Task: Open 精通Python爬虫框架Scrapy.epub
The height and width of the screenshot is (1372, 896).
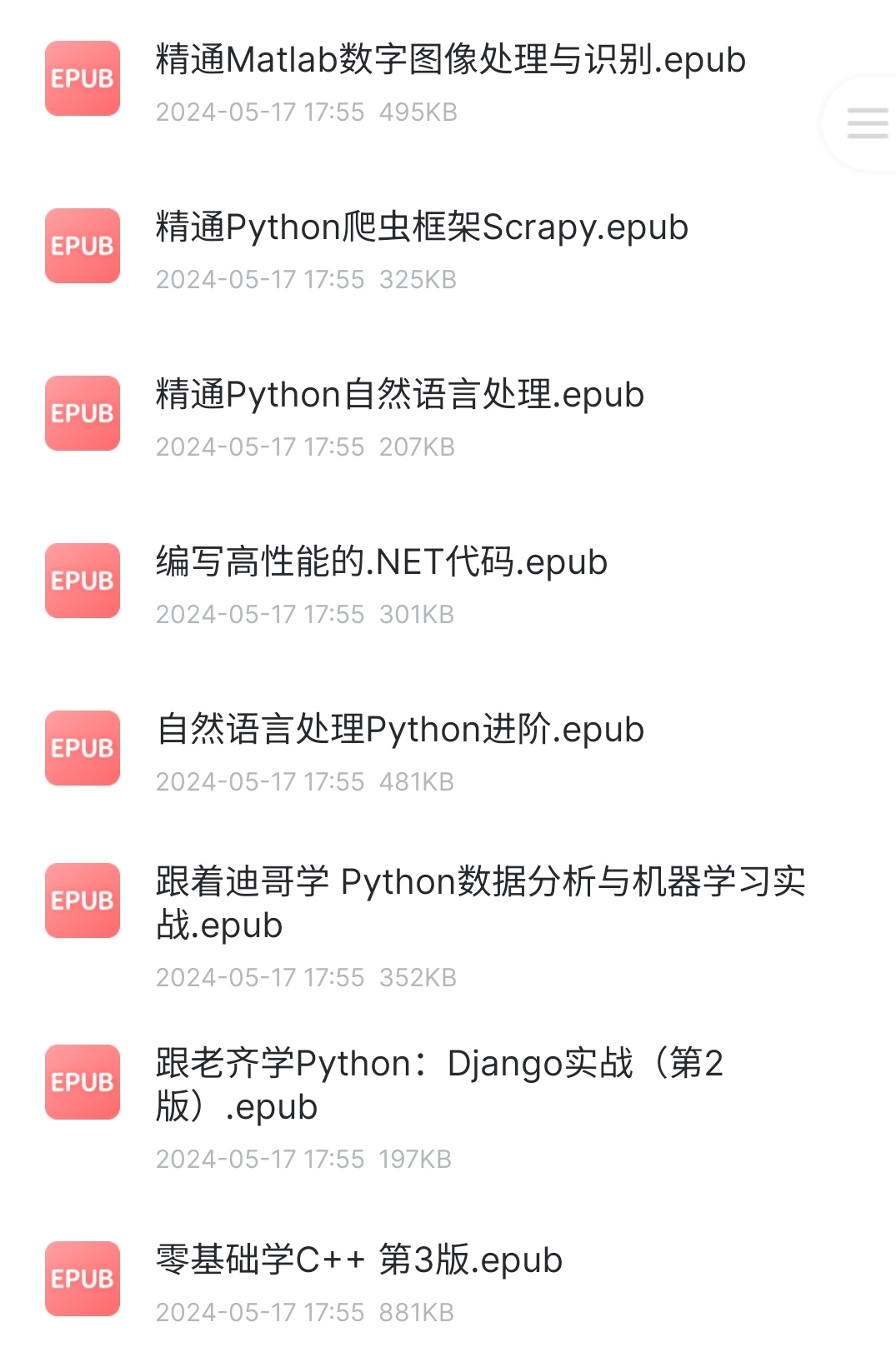Action: pyautogui.click(x=422, y=228)
